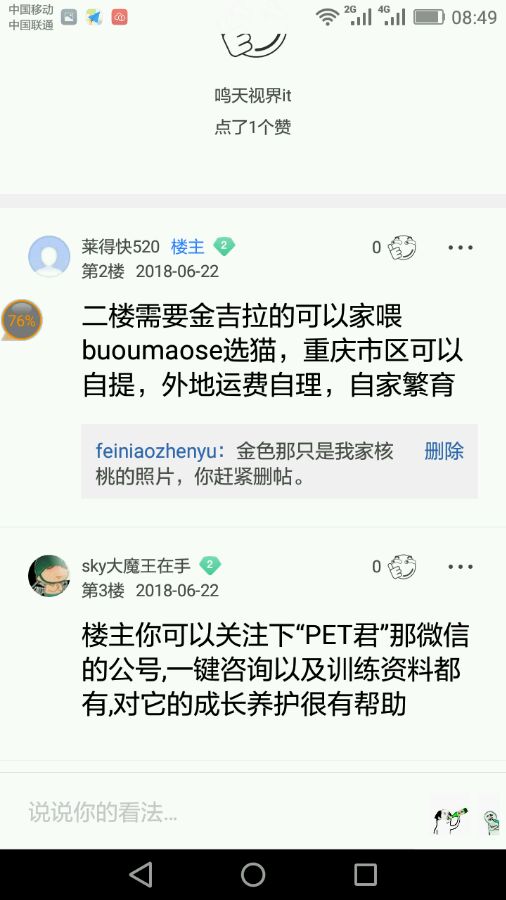Screen dimensions: 506x900
Task: Like the 第3楼 reply by sky大魔王在手
Action: click(x=401, y=567)
